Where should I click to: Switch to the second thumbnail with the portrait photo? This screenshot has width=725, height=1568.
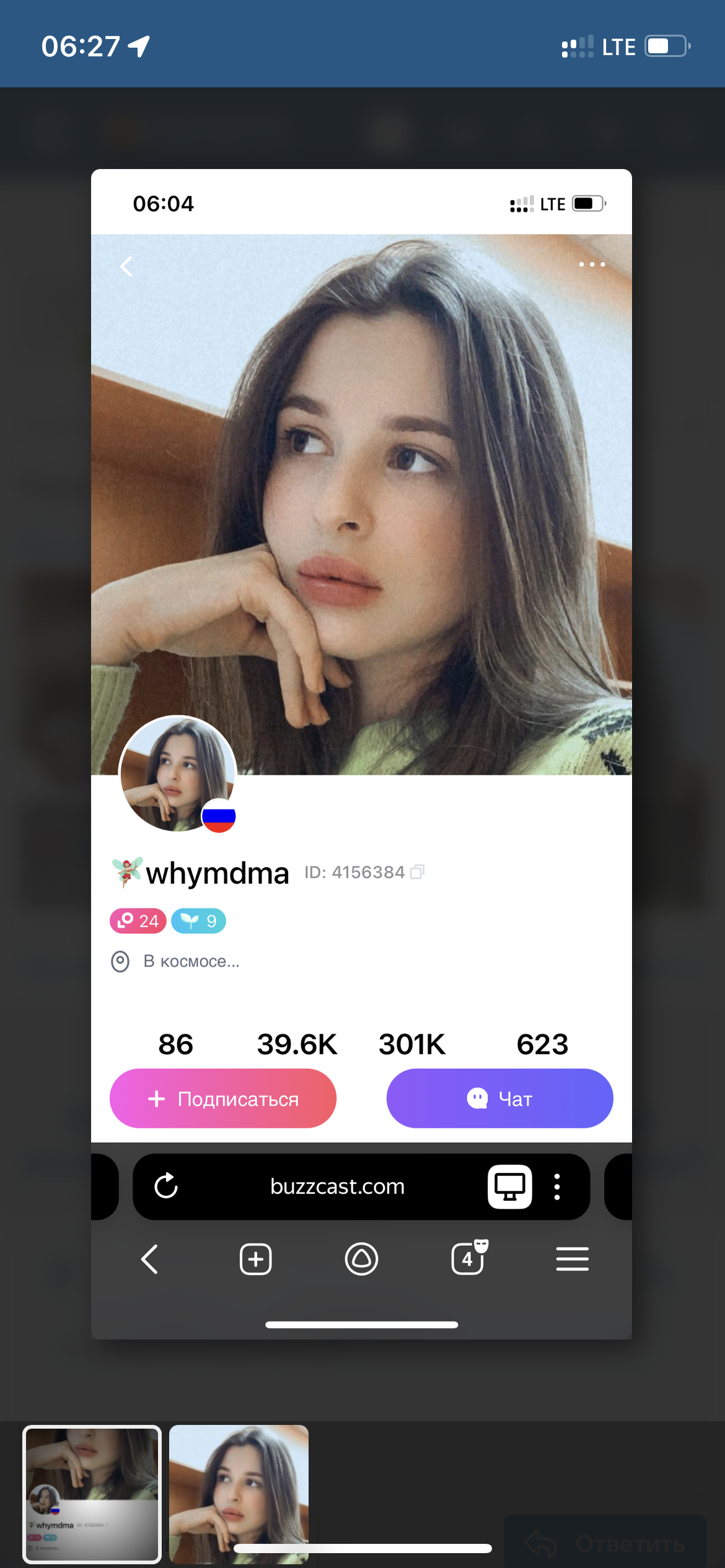[x=239, y=1494]
